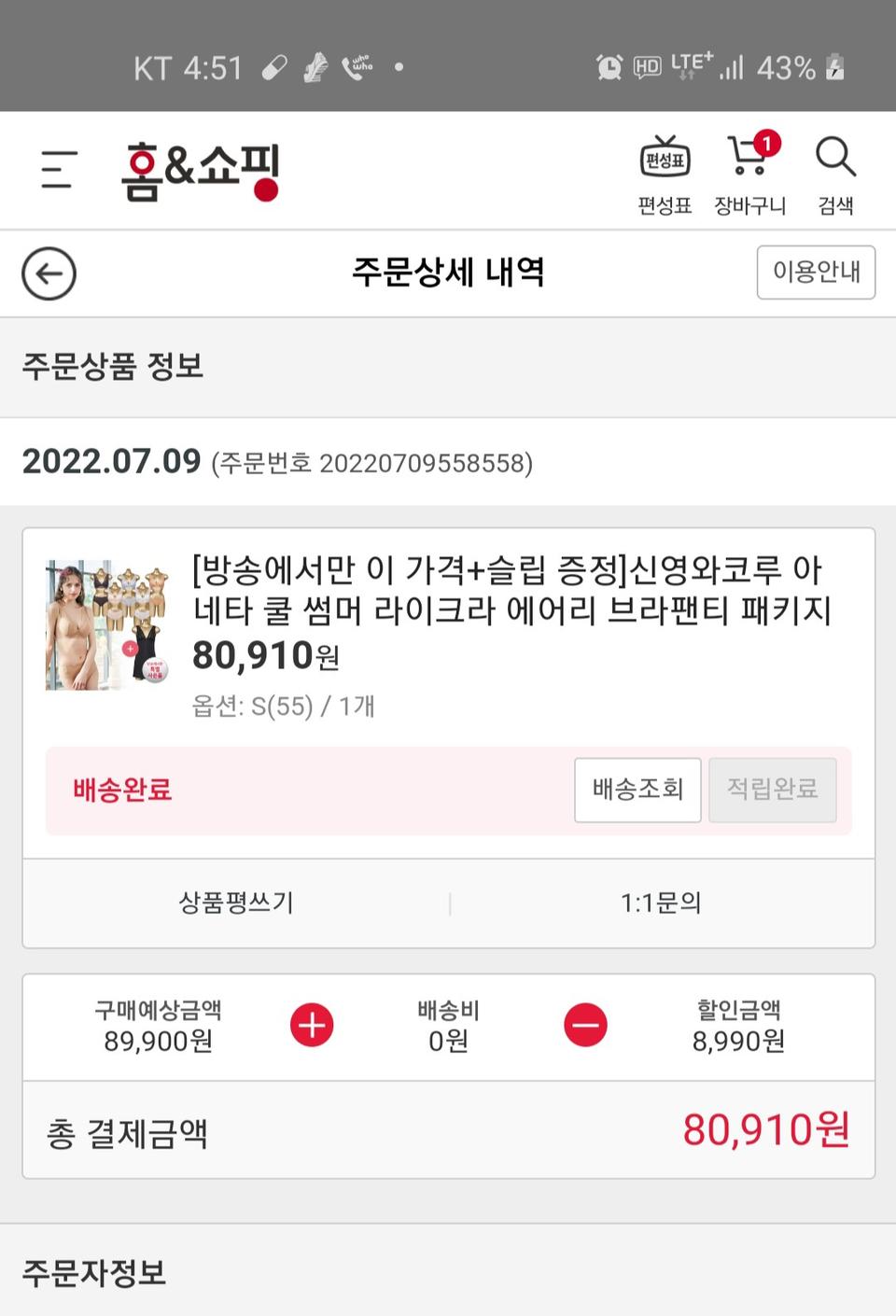Open the 이용안내 usage guide
The height and width of the screenshot is (1316, 896).
[x=816, y=272]
